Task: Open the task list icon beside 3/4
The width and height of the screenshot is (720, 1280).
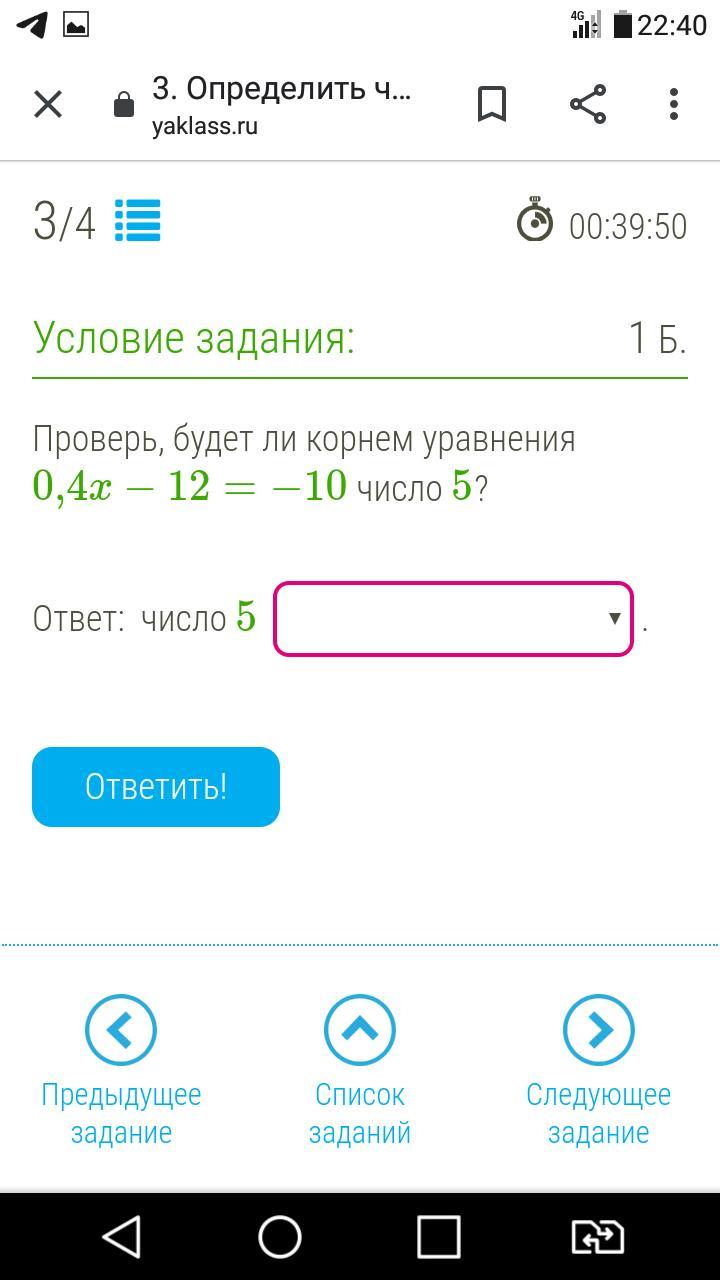Action: point(138,221)
